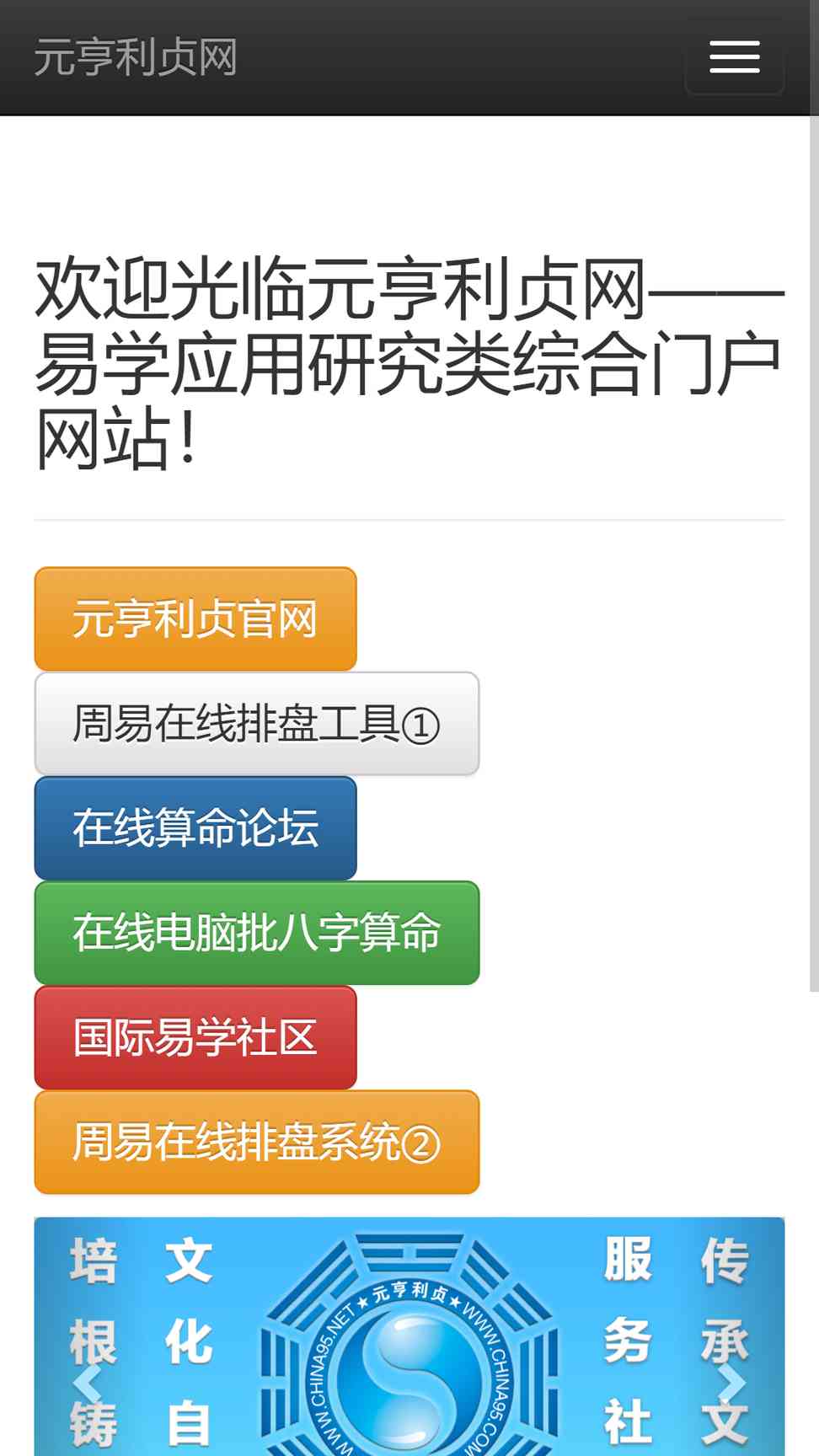Visit 国际易学社区
The image size is (819, 1456).
point(195,1037)
